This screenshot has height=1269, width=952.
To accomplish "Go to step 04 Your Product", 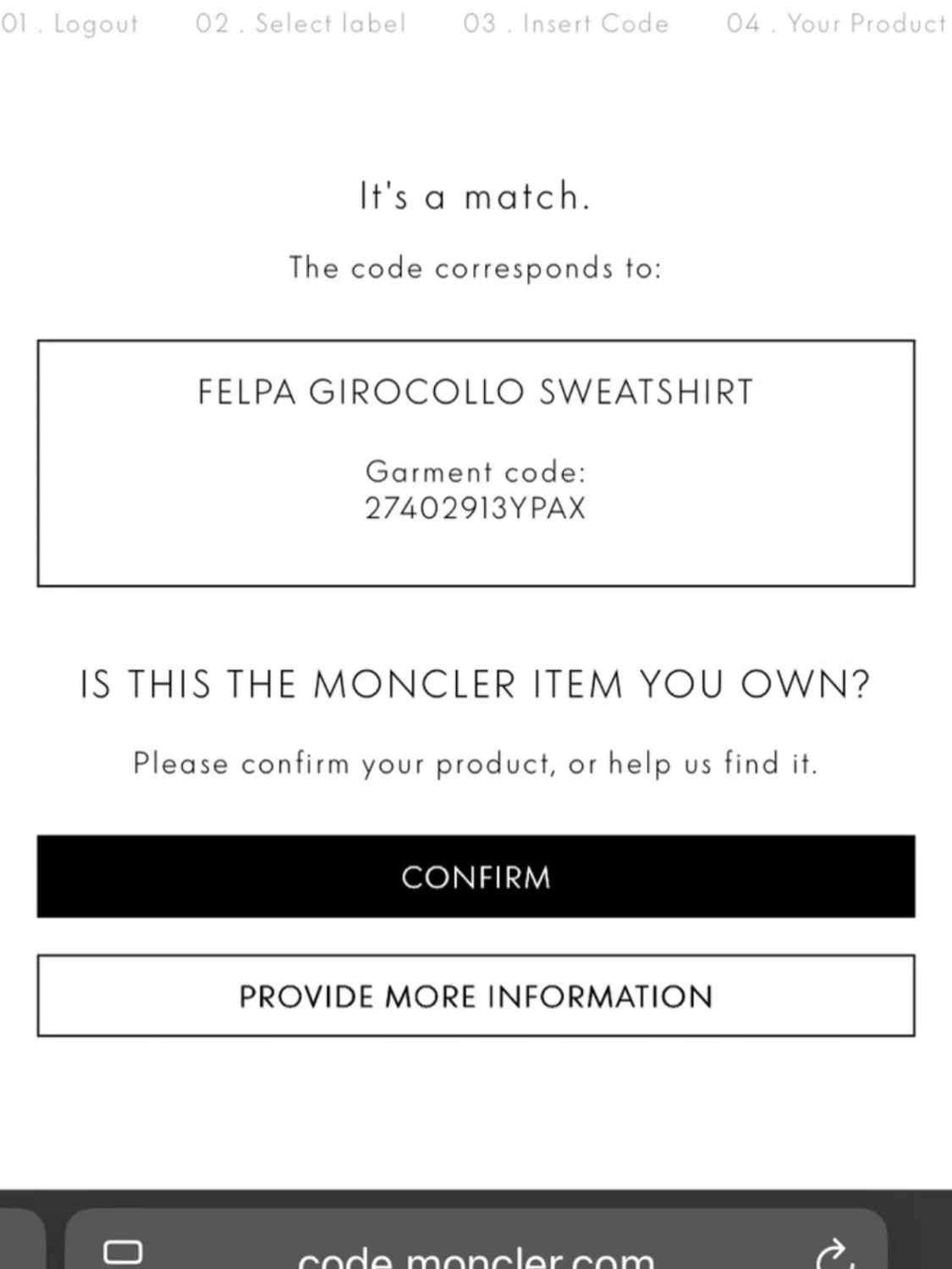I will point(834,24).
